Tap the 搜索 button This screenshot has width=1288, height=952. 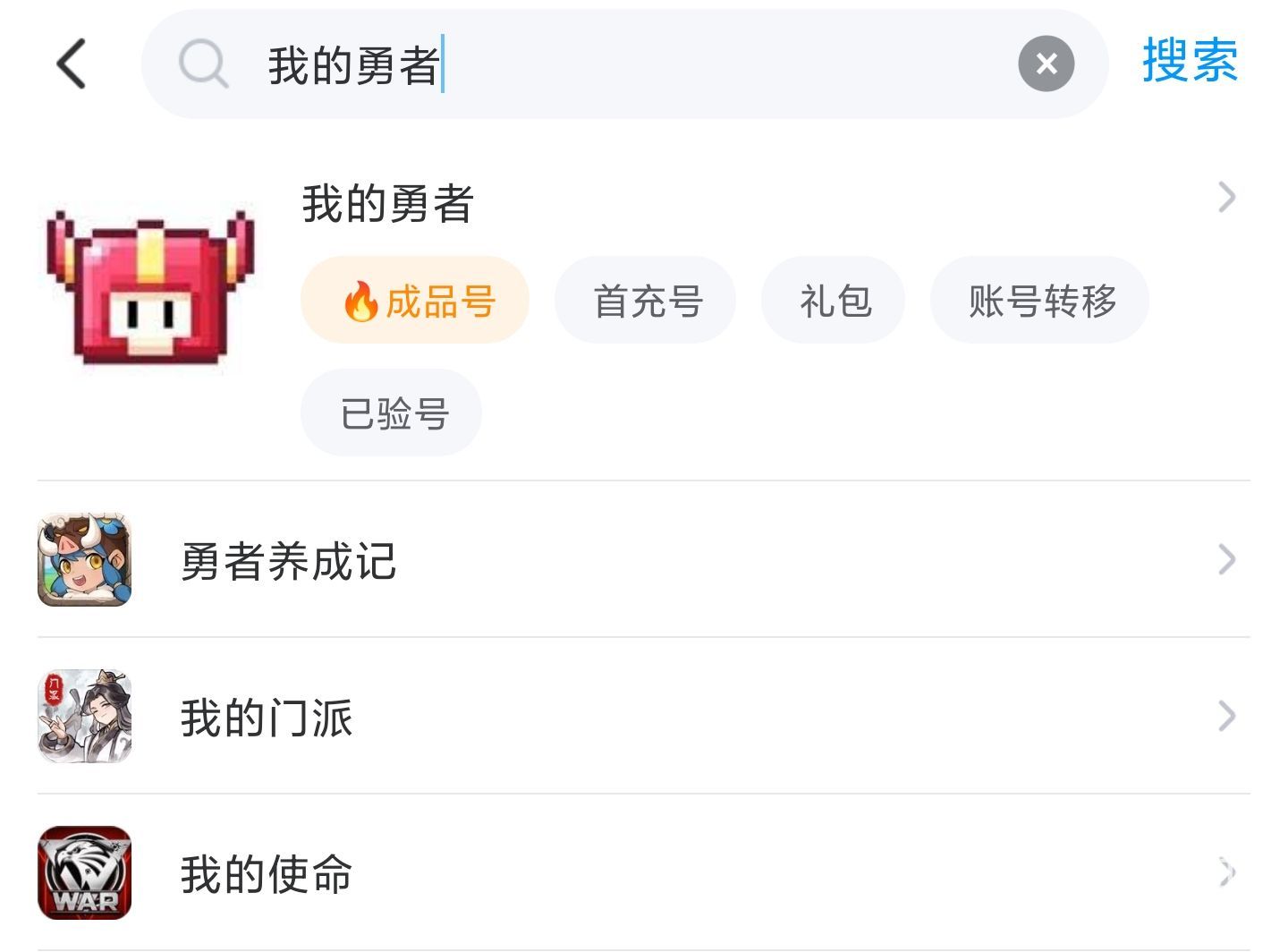(x=1190, y=62)
